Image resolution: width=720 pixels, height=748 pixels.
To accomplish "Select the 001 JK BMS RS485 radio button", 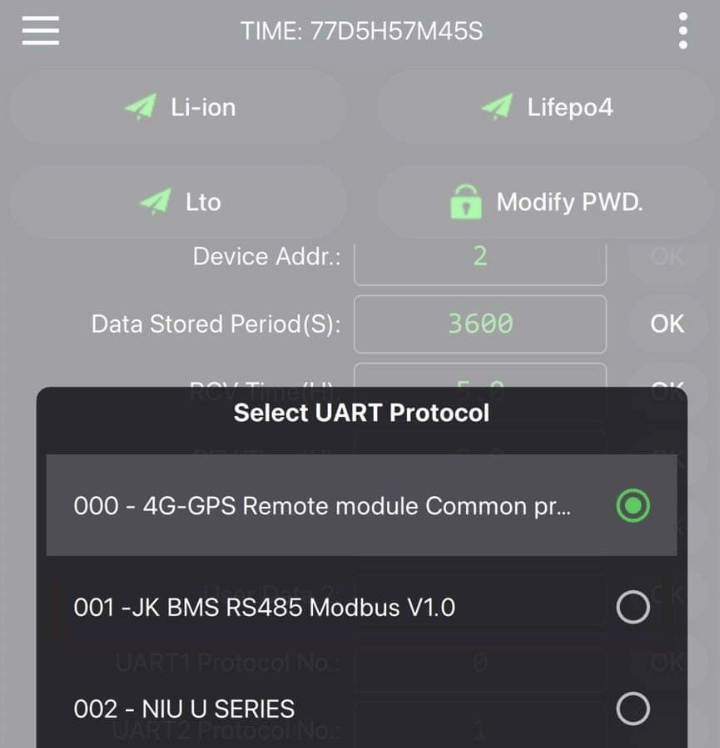I will click(633, 606).
